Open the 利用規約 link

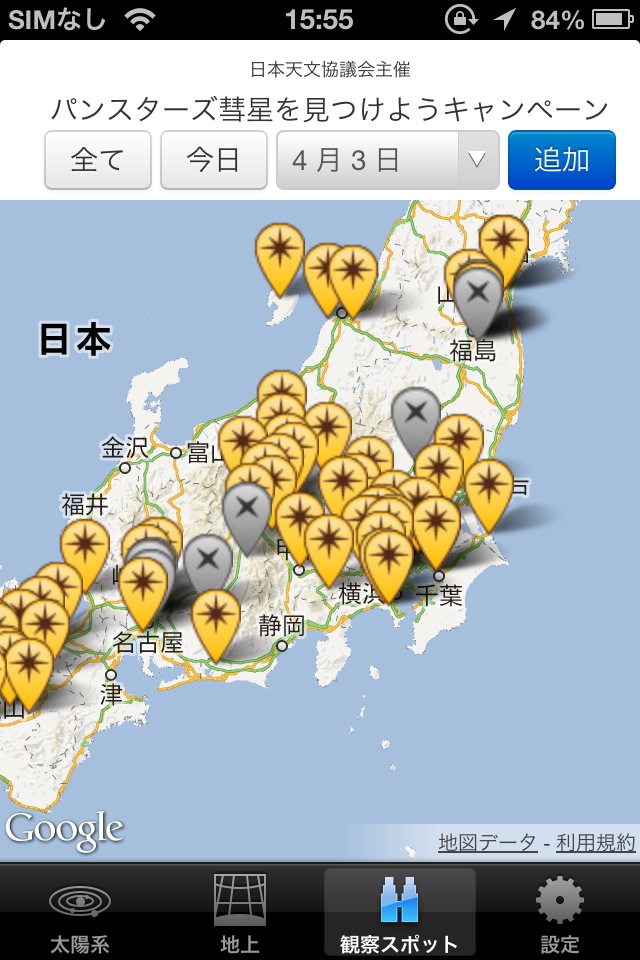[x=596, y=843]
